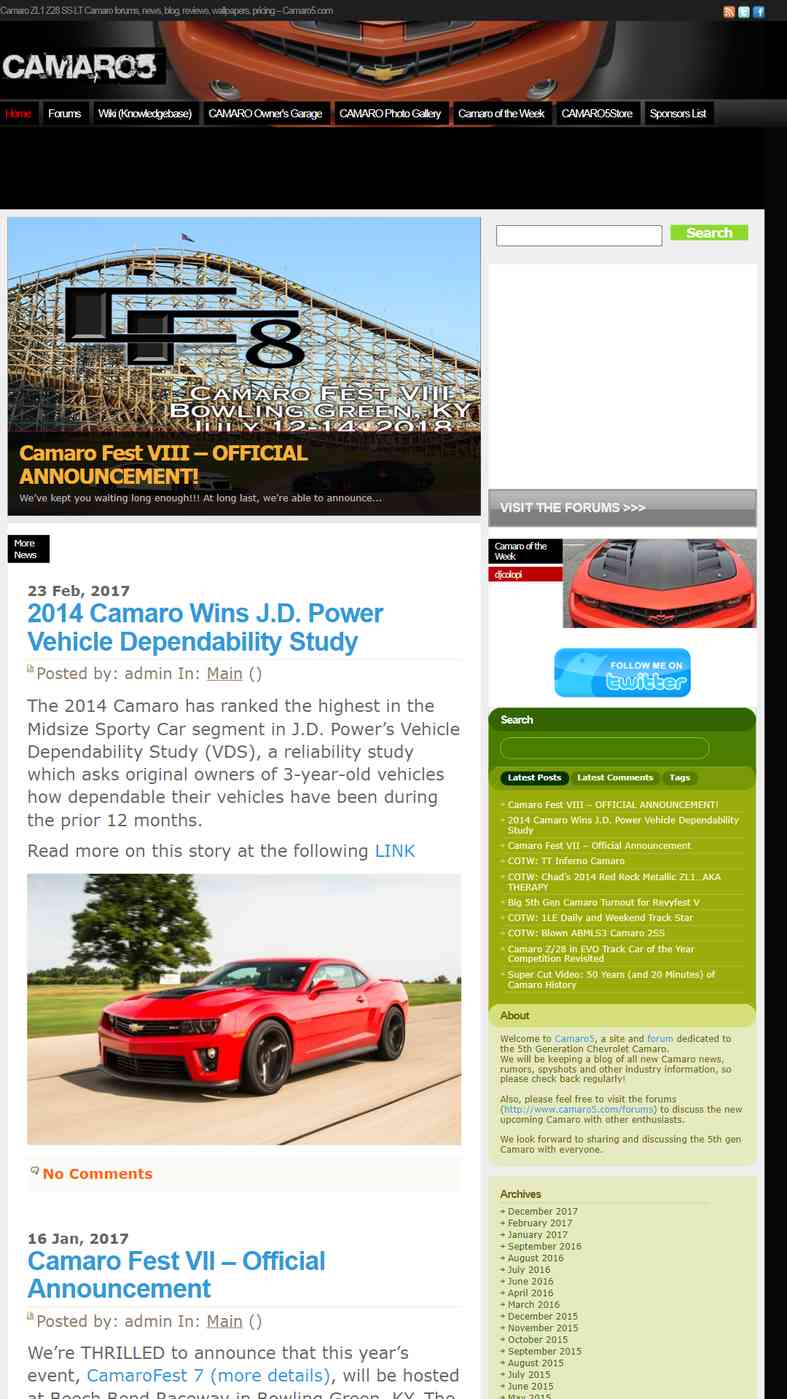Go to CAMARO Owner's Garage
Screen dimensions: 787x1399
[x=265, y=113]
